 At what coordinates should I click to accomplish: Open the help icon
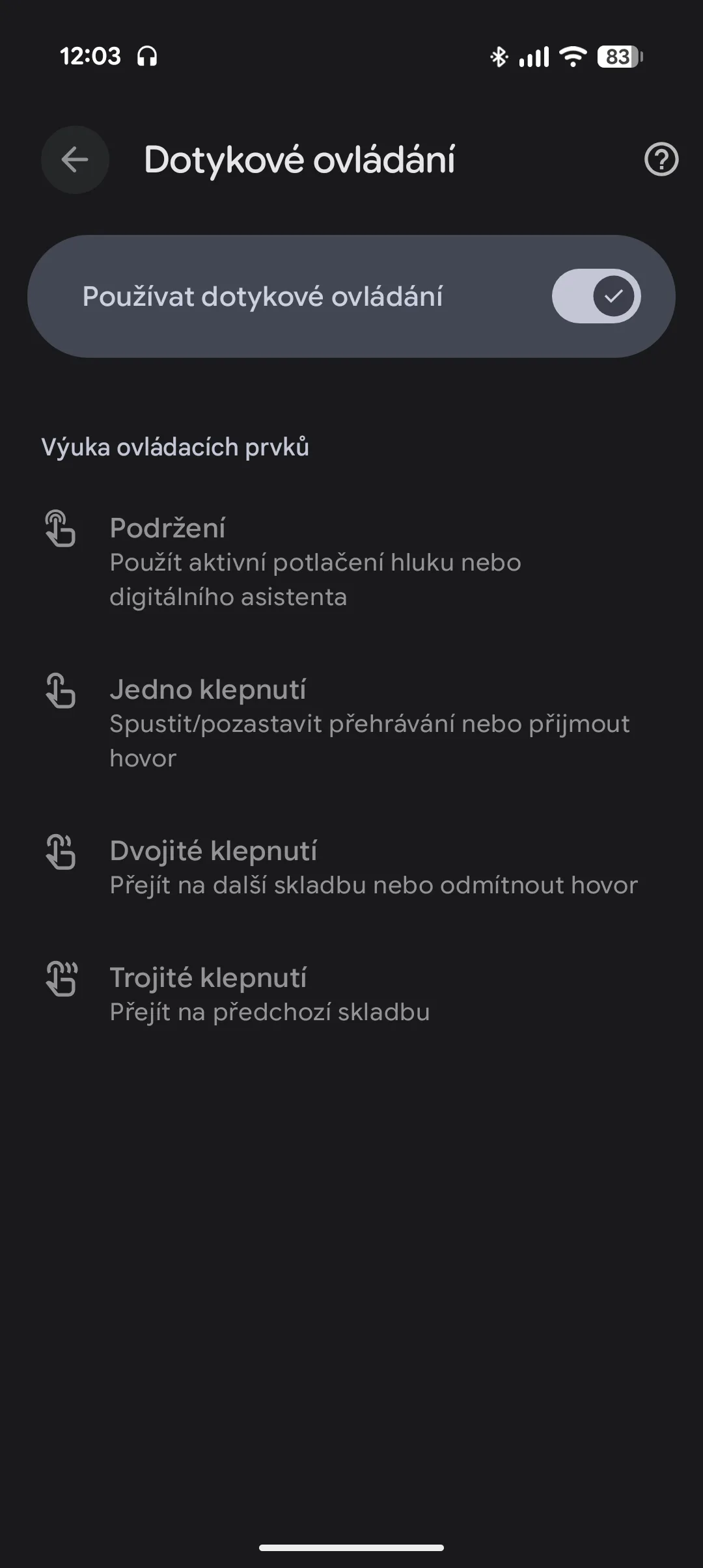(x=661, y=159)
